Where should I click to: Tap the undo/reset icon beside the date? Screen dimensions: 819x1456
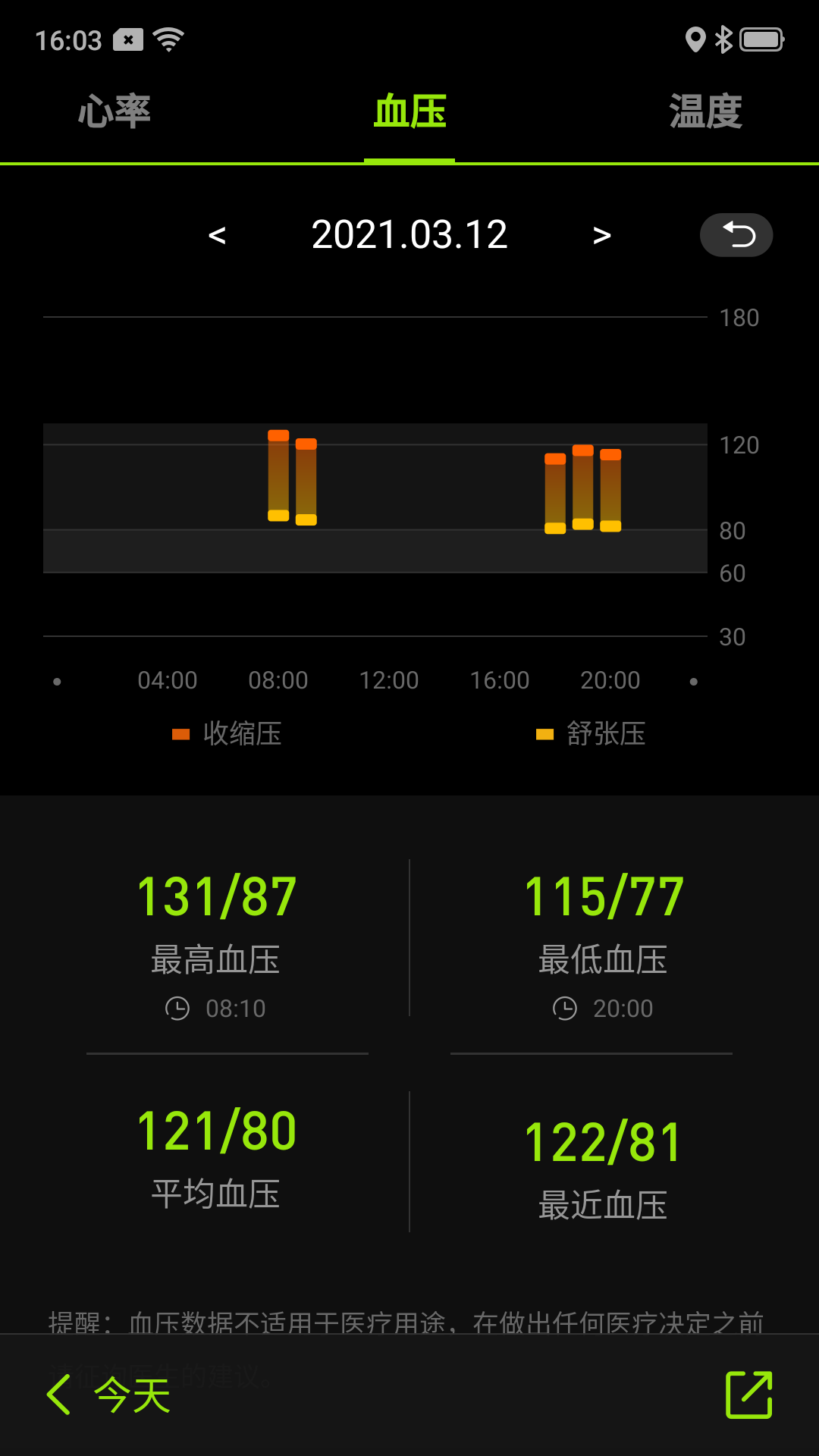coord(736,235)
